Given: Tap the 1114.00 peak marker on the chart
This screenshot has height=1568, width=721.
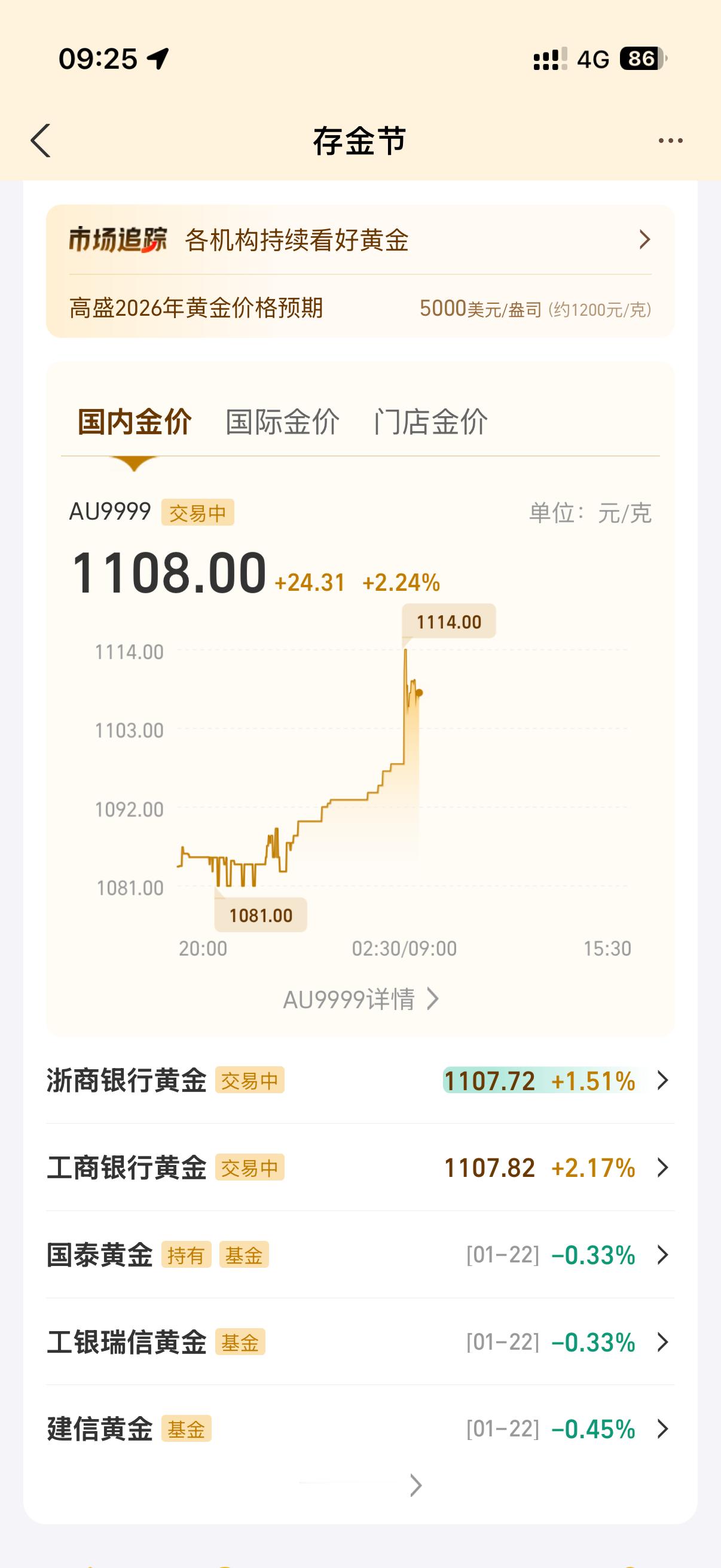Looking at the screenshot, I should pyautogui.click(x=448, y=620).
